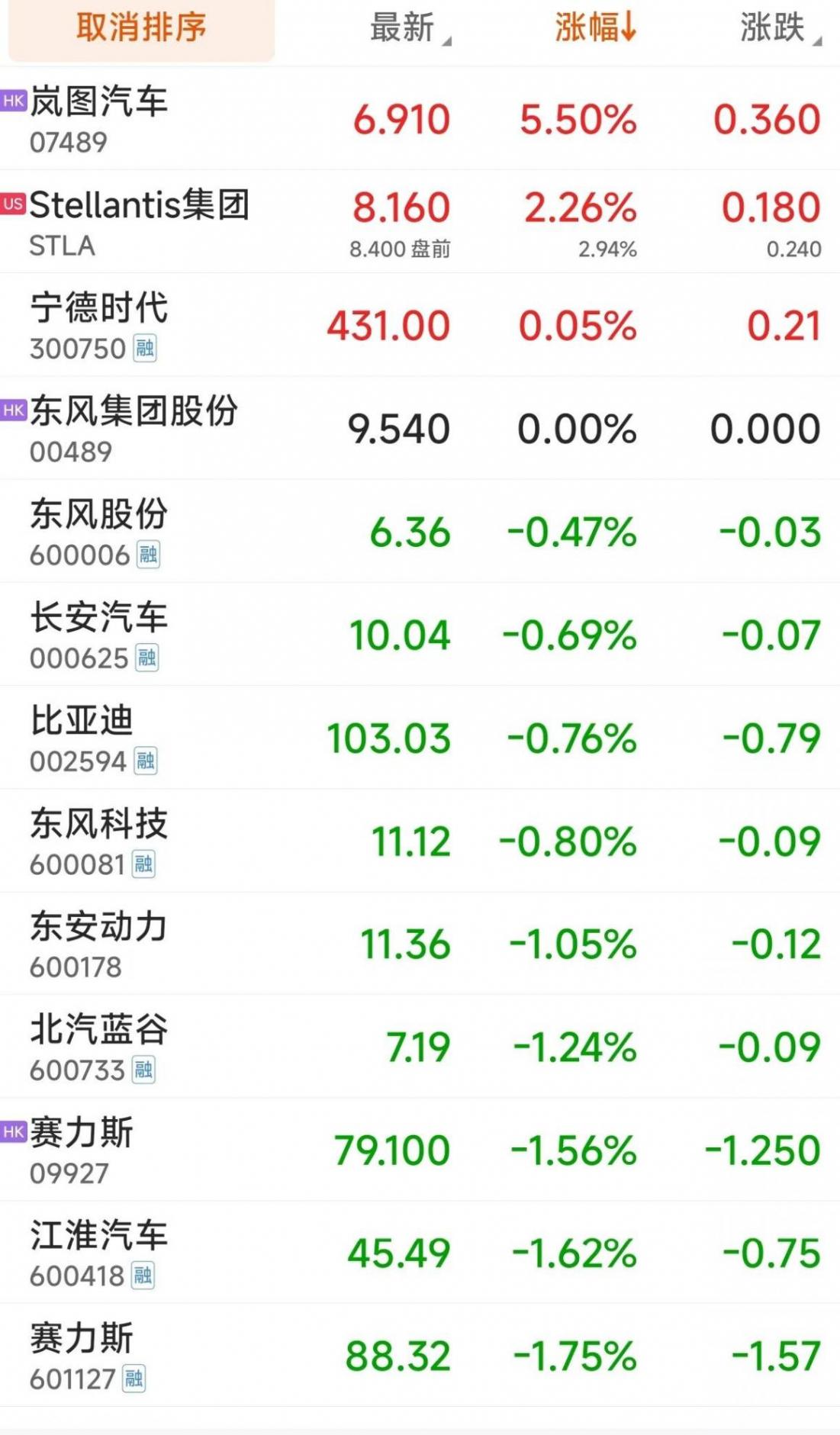Tap the 取消排序 button

pos(141,29)
